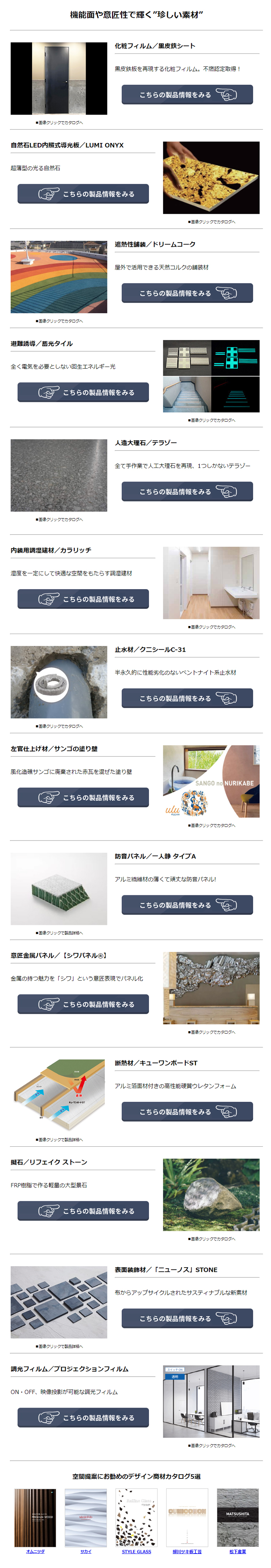Open product info for 蓄光タイル
The width and height of the screenshot is (271, 1568).
click(83, 392)
